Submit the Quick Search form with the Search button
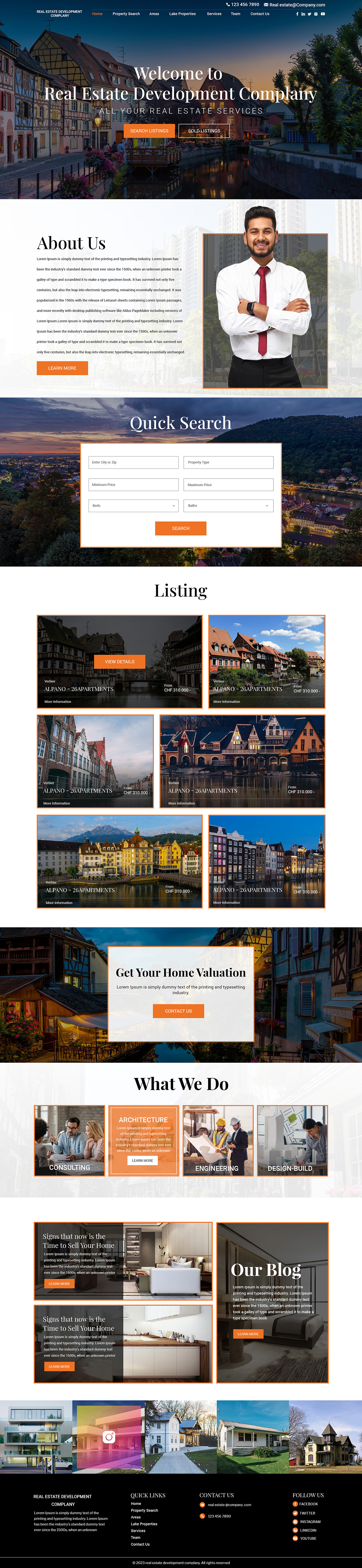The height and width of the screenshot is (1568, 362). coord(181,528)
